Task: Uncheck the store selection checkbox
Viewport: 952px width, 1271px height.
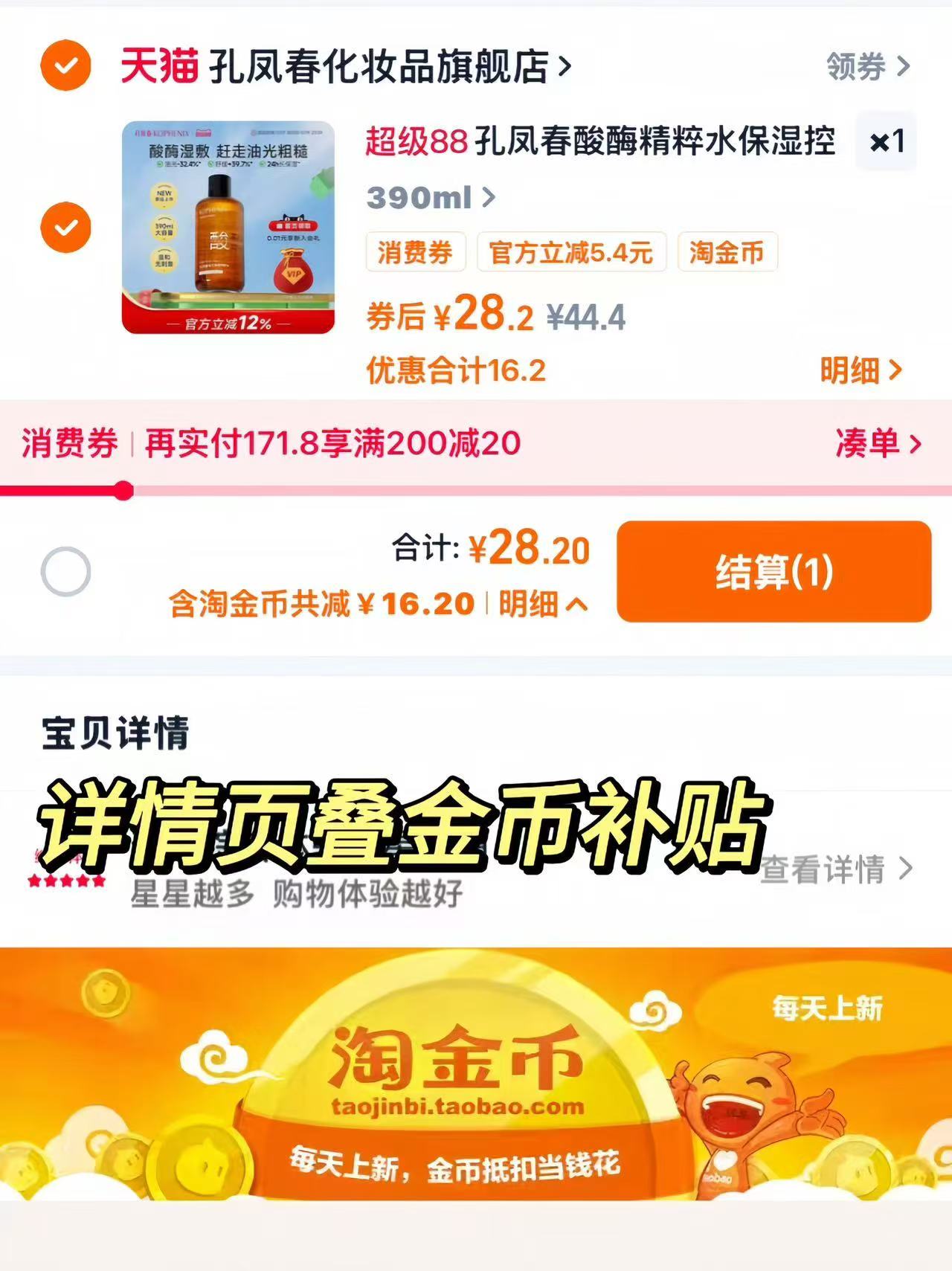Action: (x=65, y=66)
